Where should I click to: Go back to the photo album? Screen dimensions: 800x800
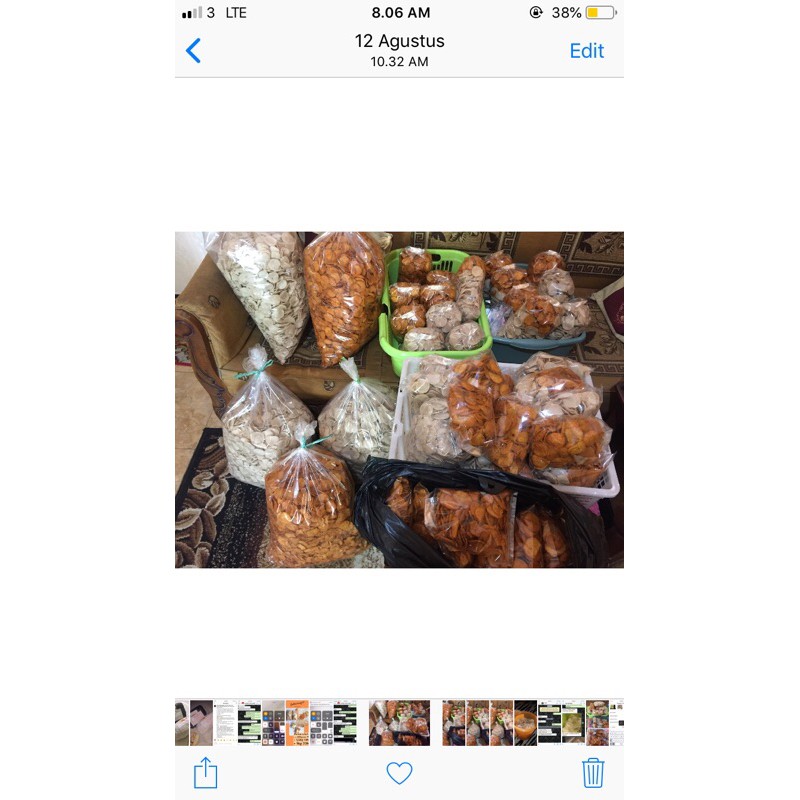(194, 51)
